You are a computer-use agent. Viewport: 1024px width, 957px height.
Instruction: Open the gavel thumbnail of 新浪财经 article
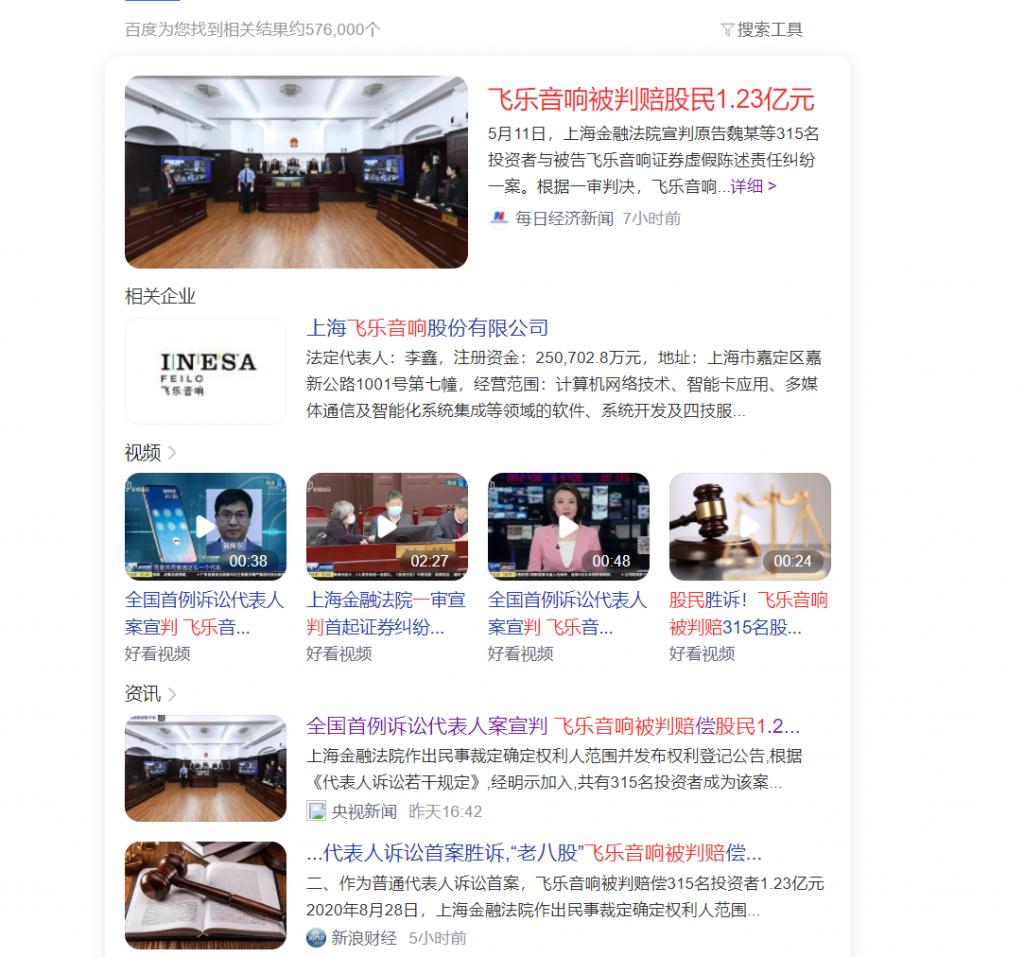pyautogui.click(x=206, y=895)
